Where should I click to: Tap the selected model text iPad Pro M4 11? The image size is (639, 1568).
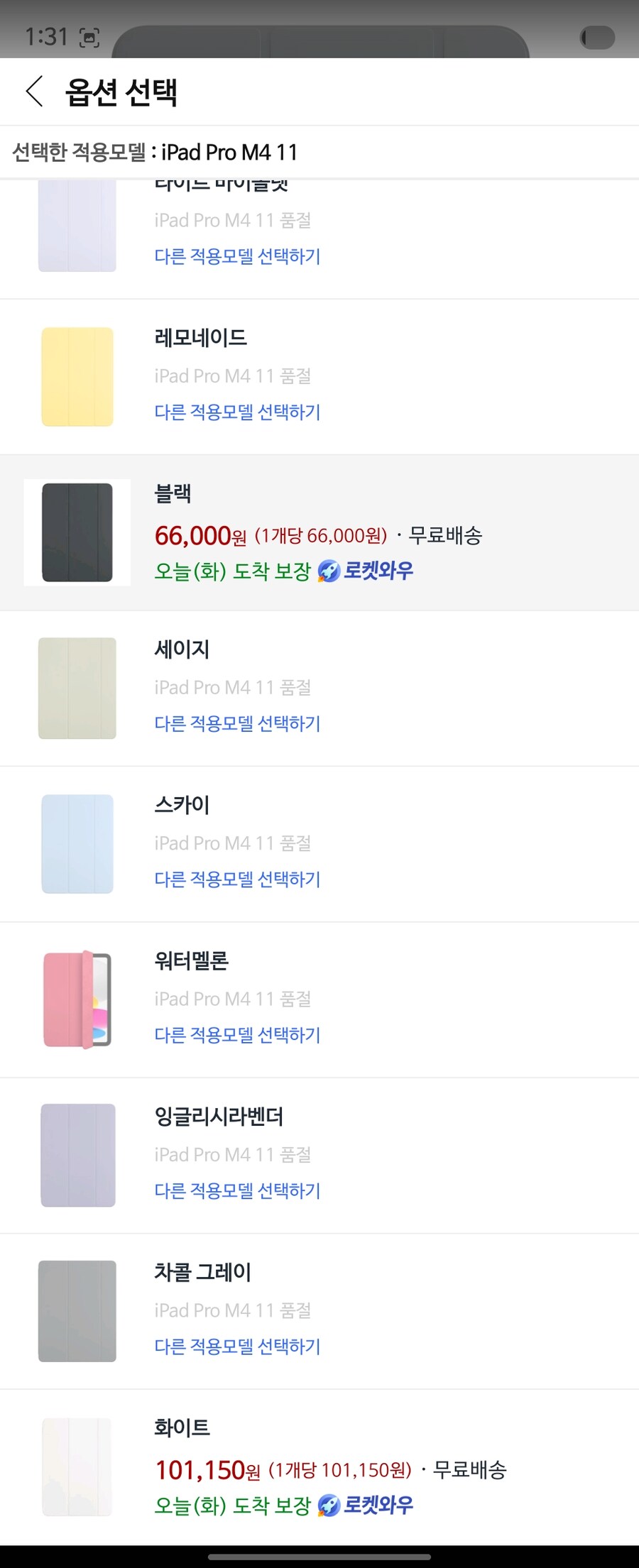[230, 152]
